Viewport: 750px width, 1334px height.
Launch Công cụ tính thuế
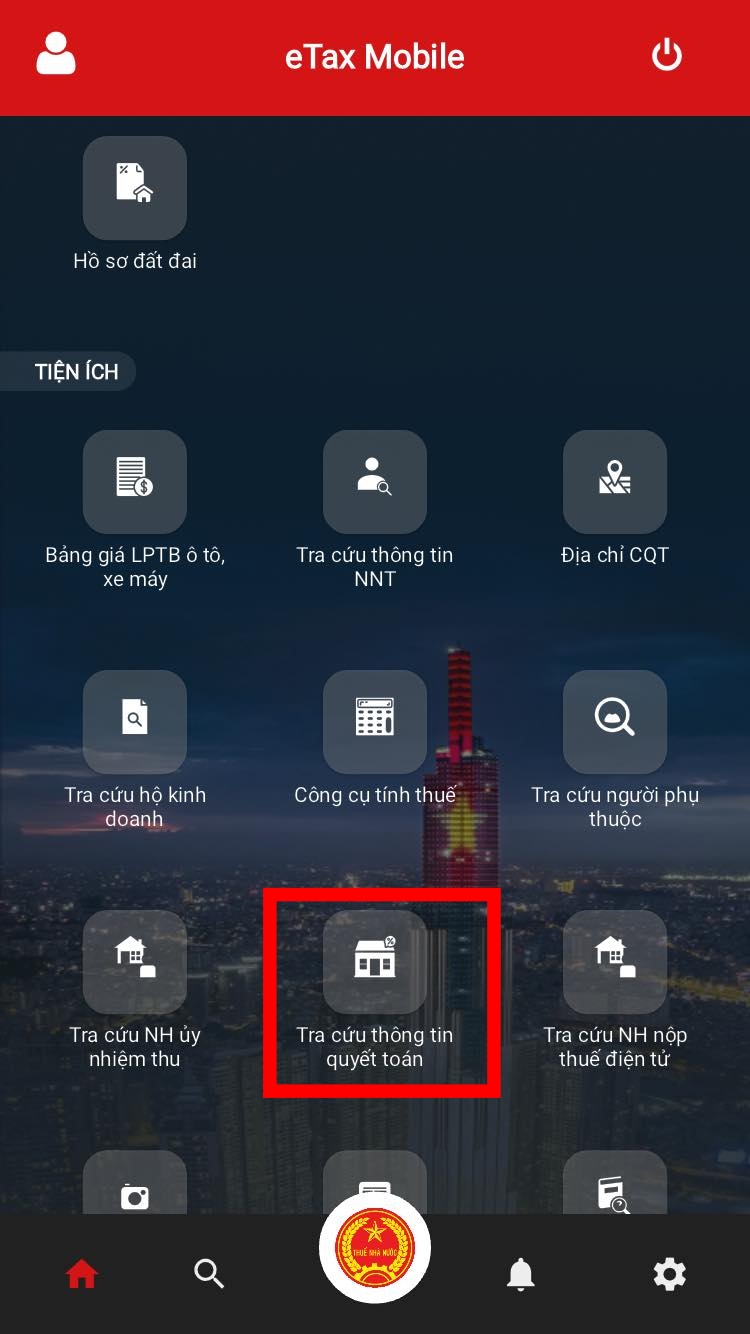[375, 722]
